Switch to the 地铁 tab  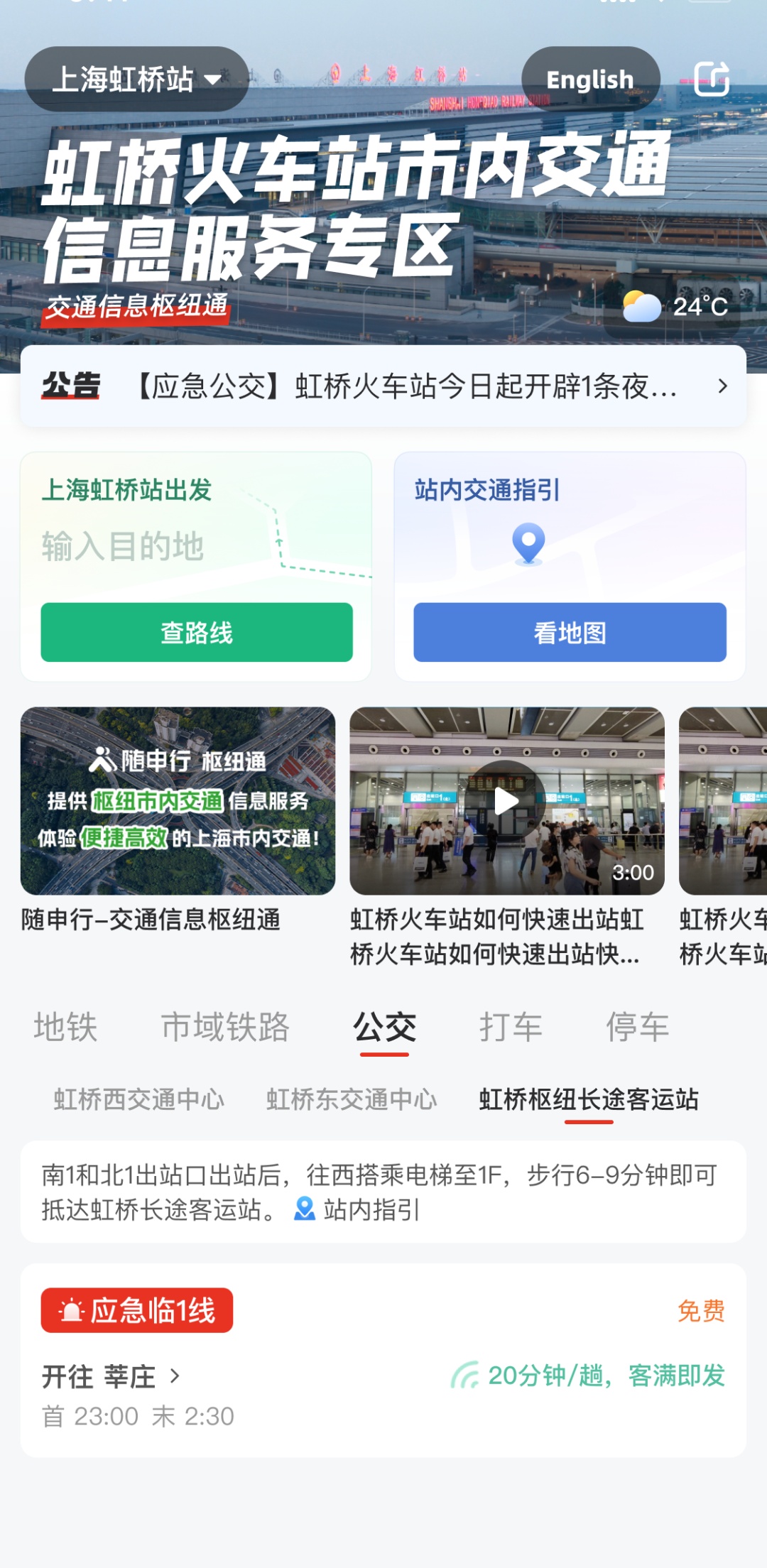(65, 1028)
